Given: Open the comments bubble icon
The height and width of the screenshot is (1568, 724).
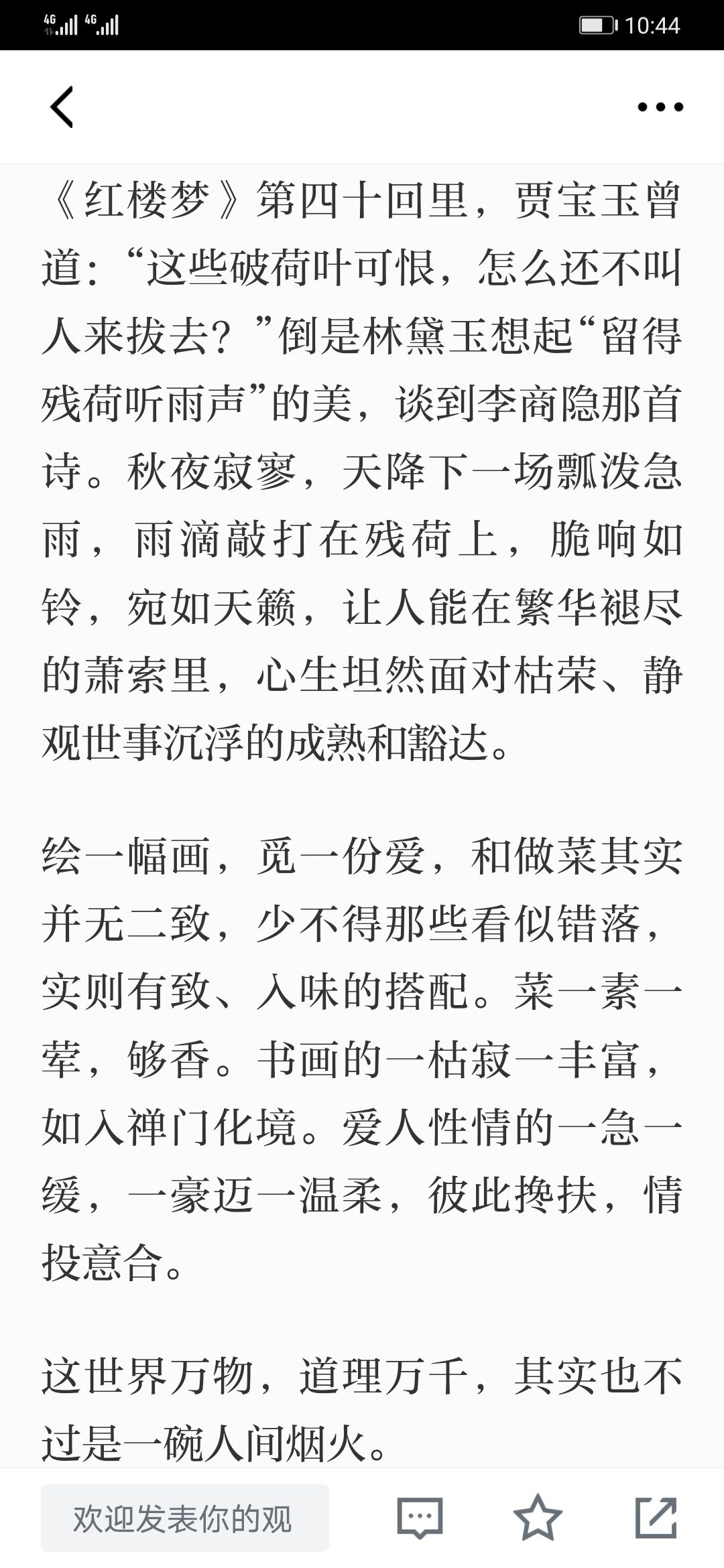Looking at the screenshot, I should pos(420,1518).
